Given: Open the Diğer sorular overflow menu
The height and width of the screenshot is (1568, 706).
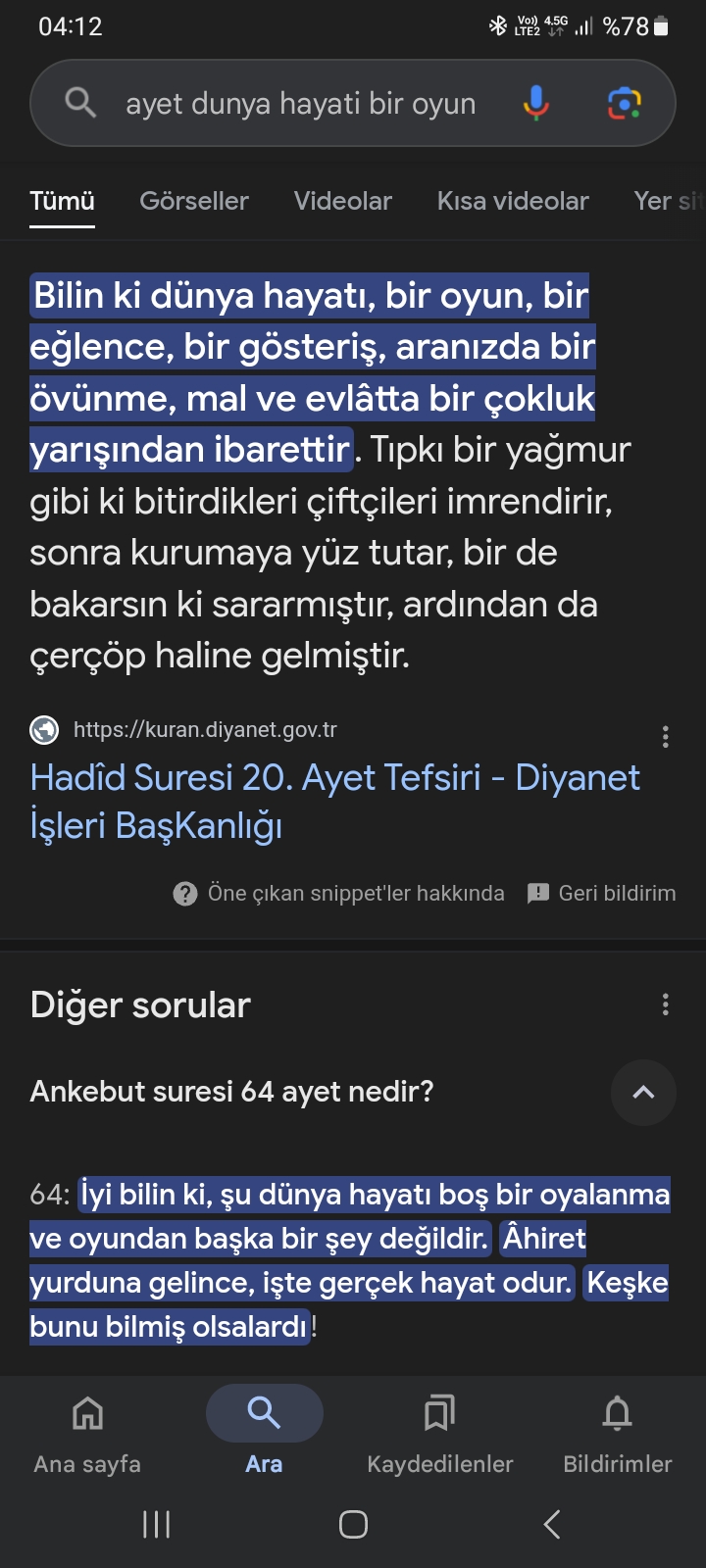Looking at the screenshot, I should [666, 1004].
